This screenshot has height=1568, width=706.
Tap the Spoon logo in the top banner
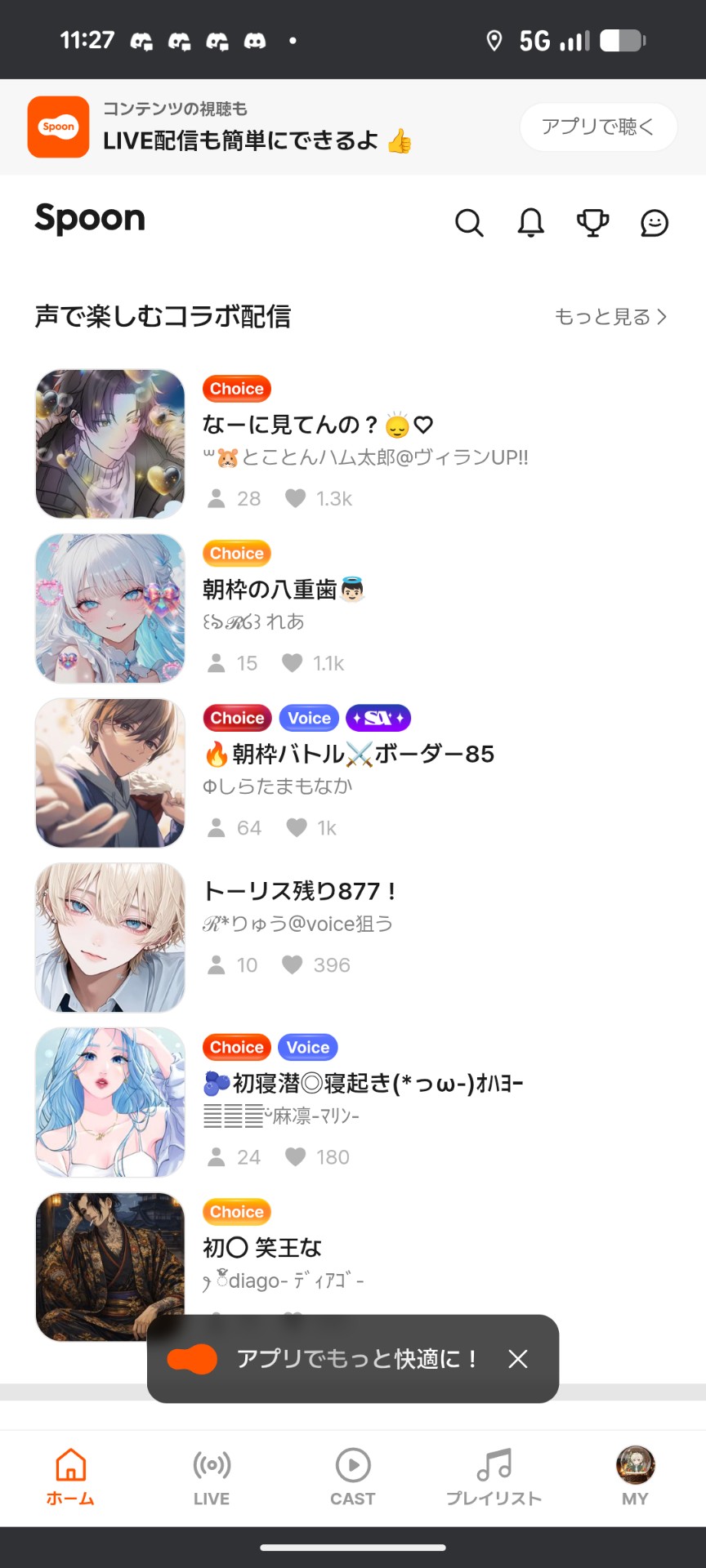tap(57, 127)
